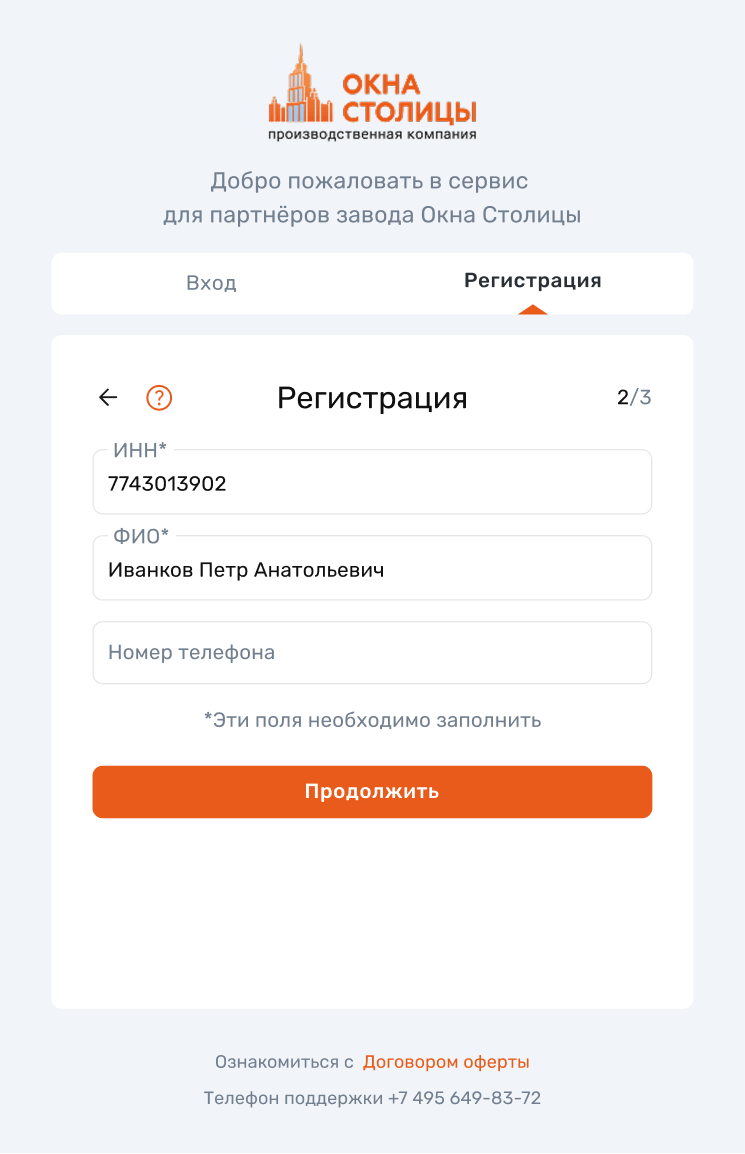The height and width of the screenshot is (1154, 745).
Task: Tap the Номер телефона field
Action: click(x=372, y=653)
